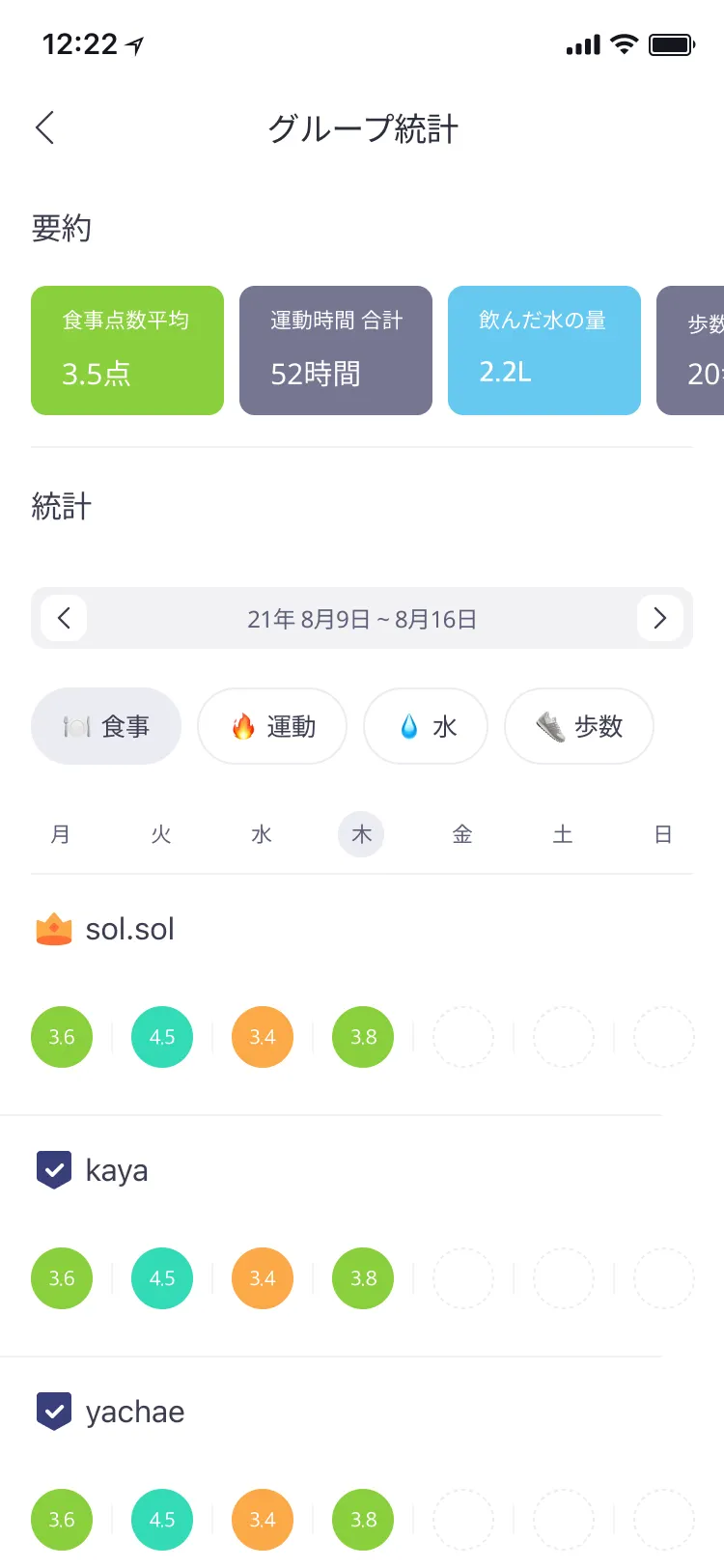
Task: Open yachae's member row
Action: pos(134,1412)
